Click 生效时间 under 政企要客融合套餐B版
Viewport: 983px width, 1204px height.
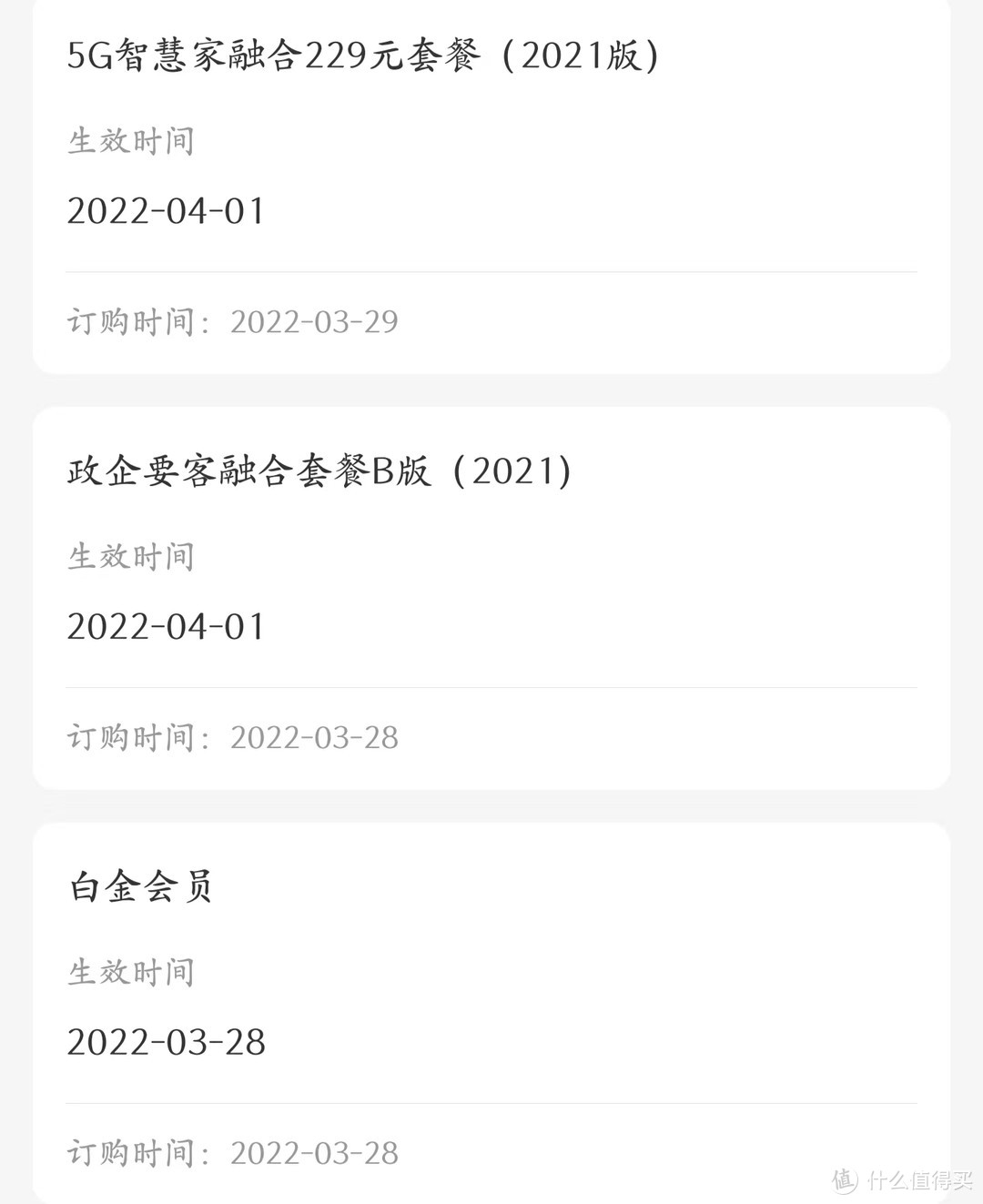[131, 555]
